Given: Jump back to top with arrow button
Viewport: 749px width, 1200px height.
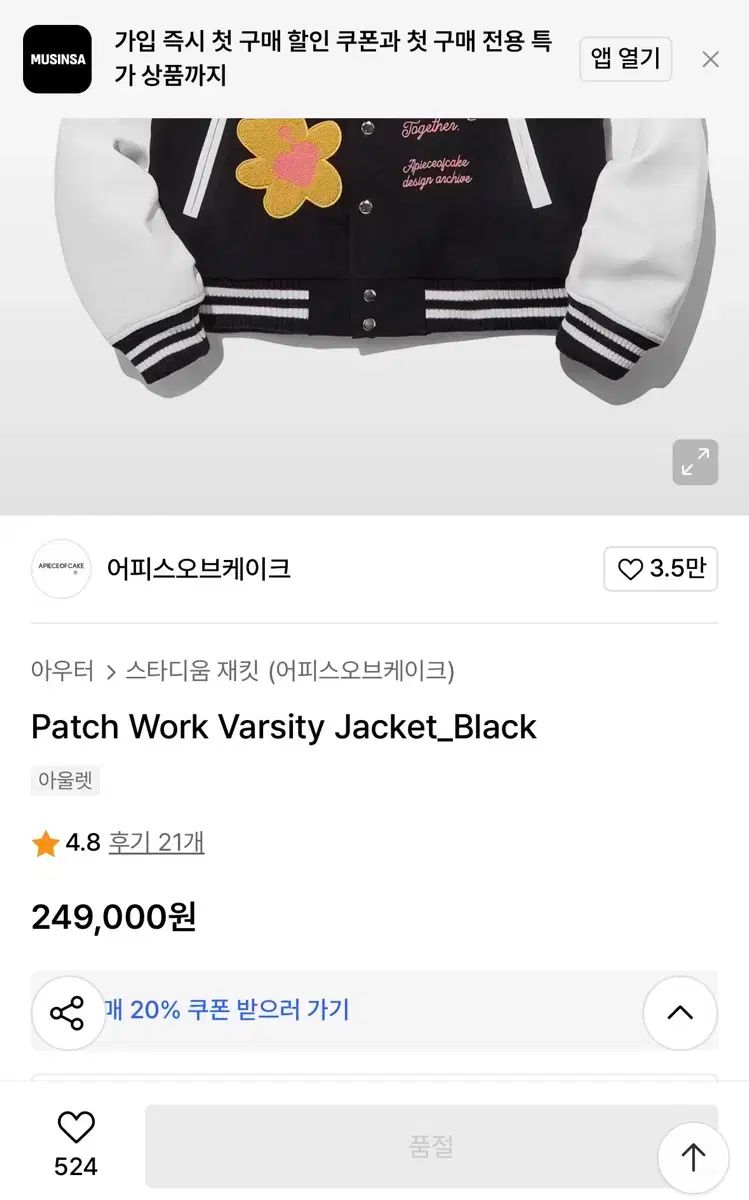Looking at the screenshot, I should [x=693, y=1157].
